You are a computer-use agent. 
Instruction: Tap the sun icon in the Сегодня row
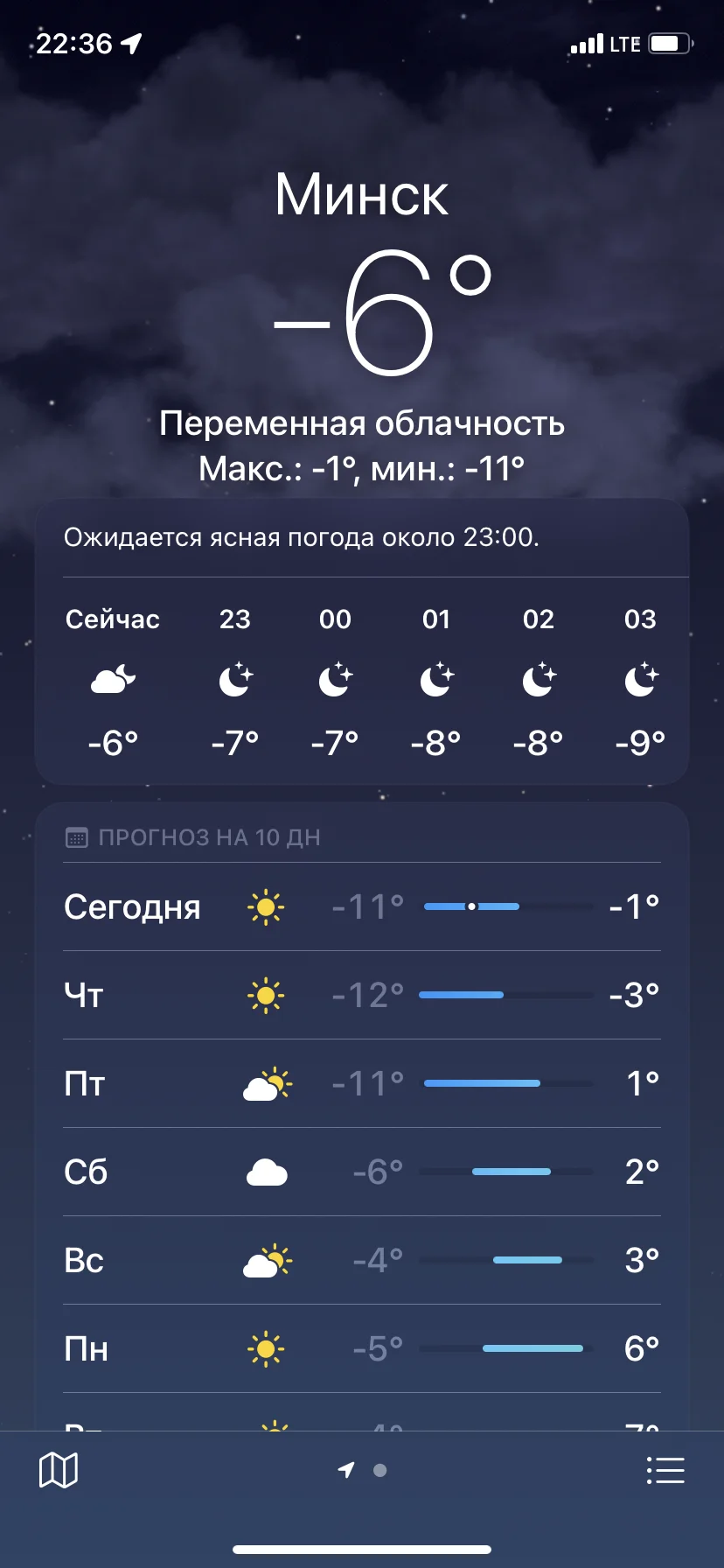tap(265, 907)
